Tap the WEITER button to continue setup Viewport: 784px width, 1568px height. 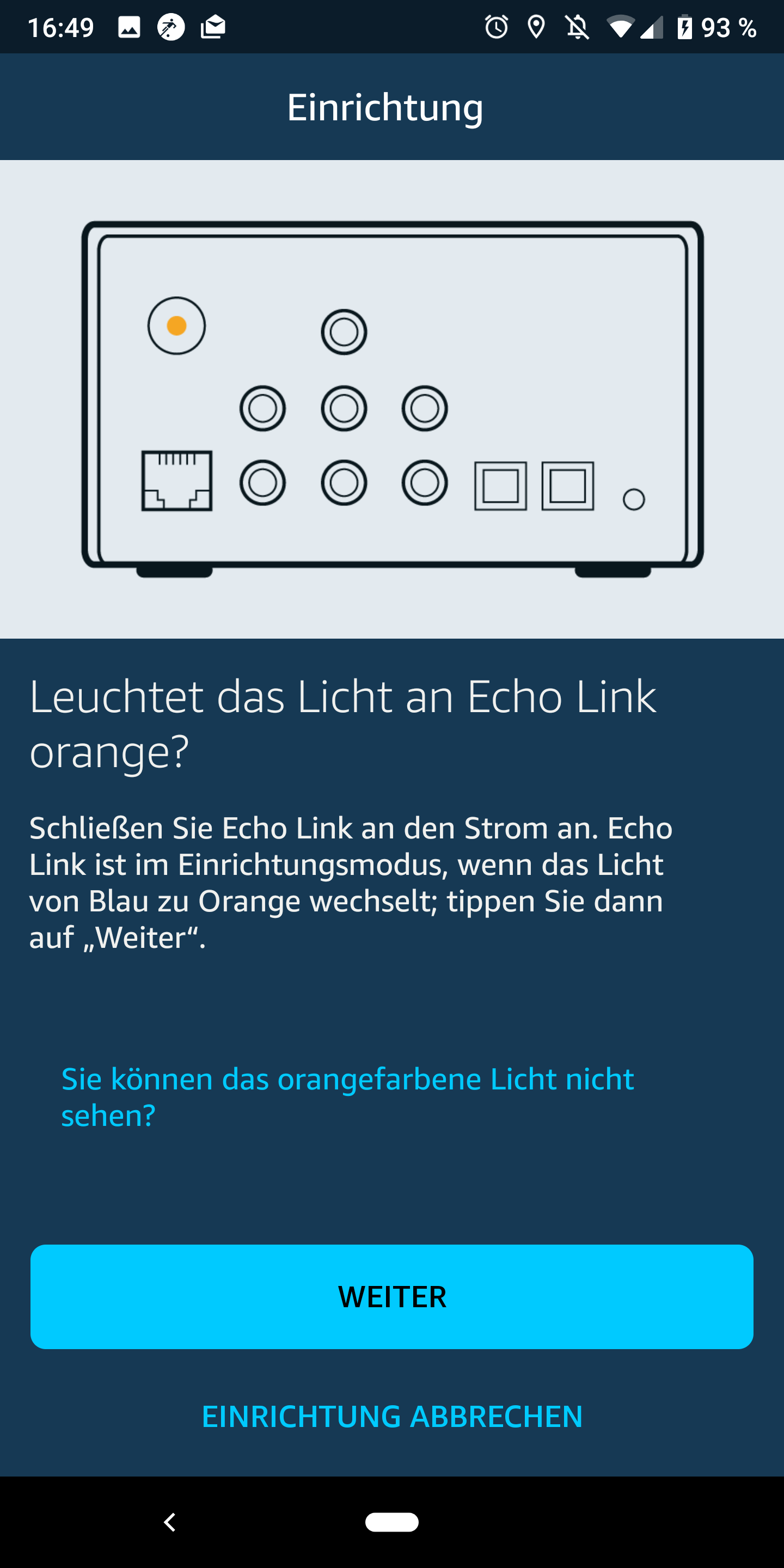[392, 1296]
